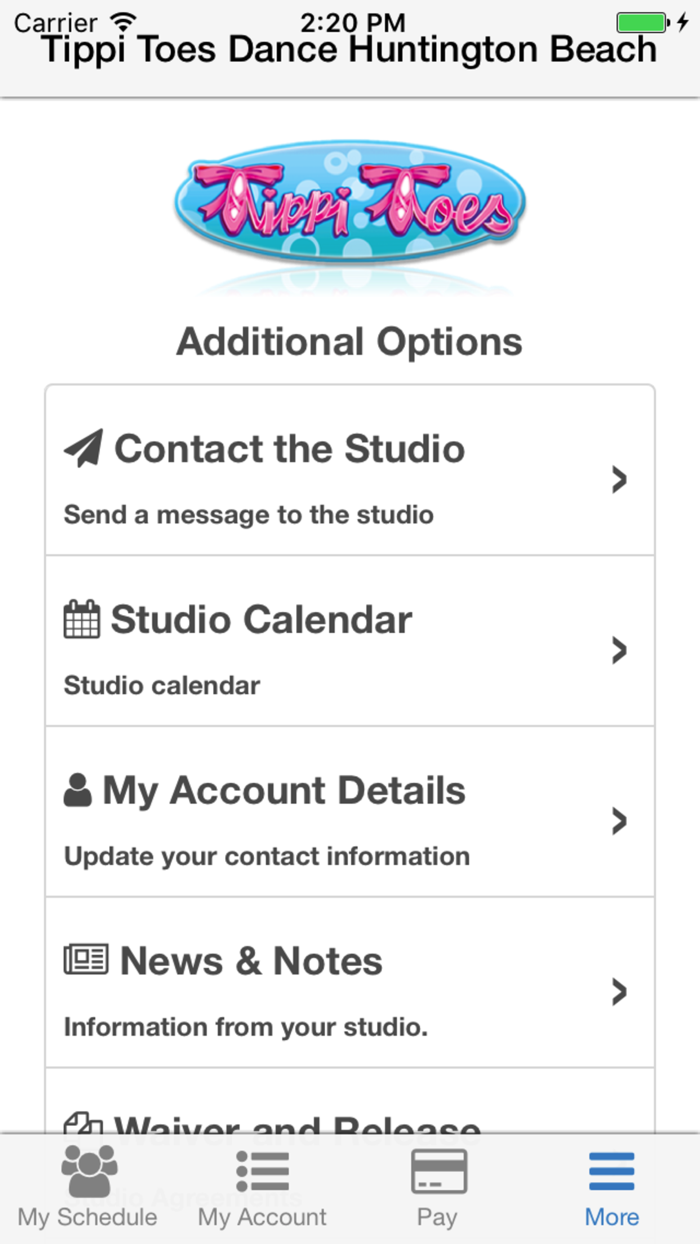
Task: Open News & Notes
Action: click(x=349, y=983)
